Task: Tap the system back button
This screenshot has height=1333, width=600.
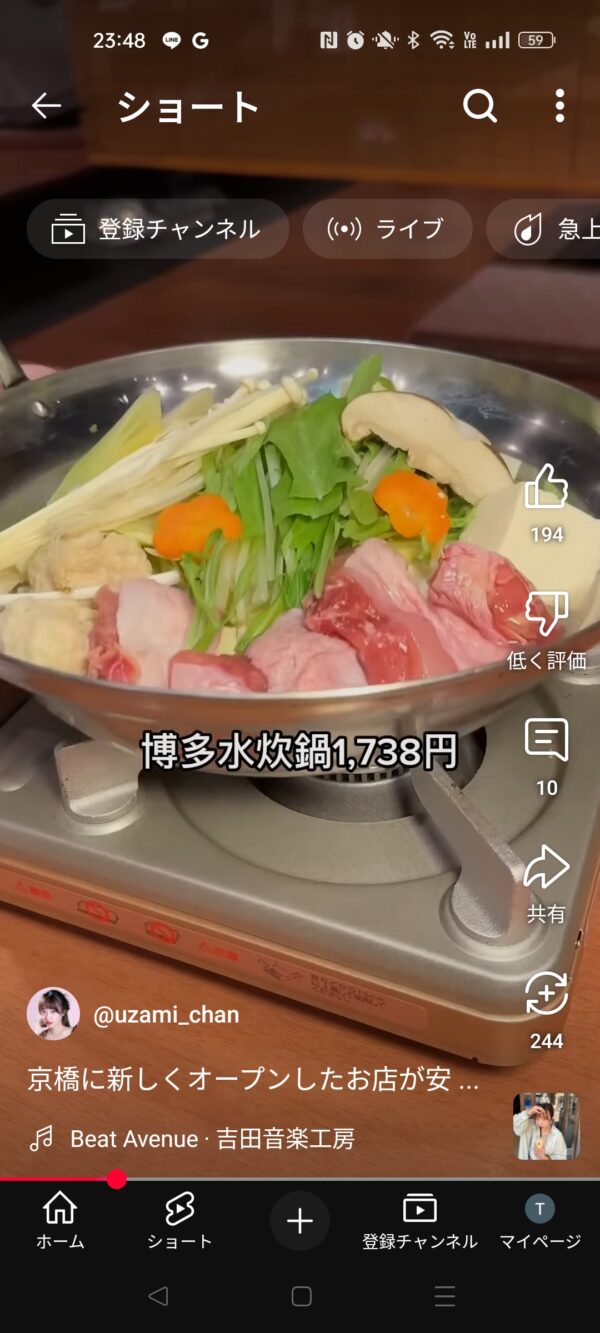Action: click(x=157, y=1297)
